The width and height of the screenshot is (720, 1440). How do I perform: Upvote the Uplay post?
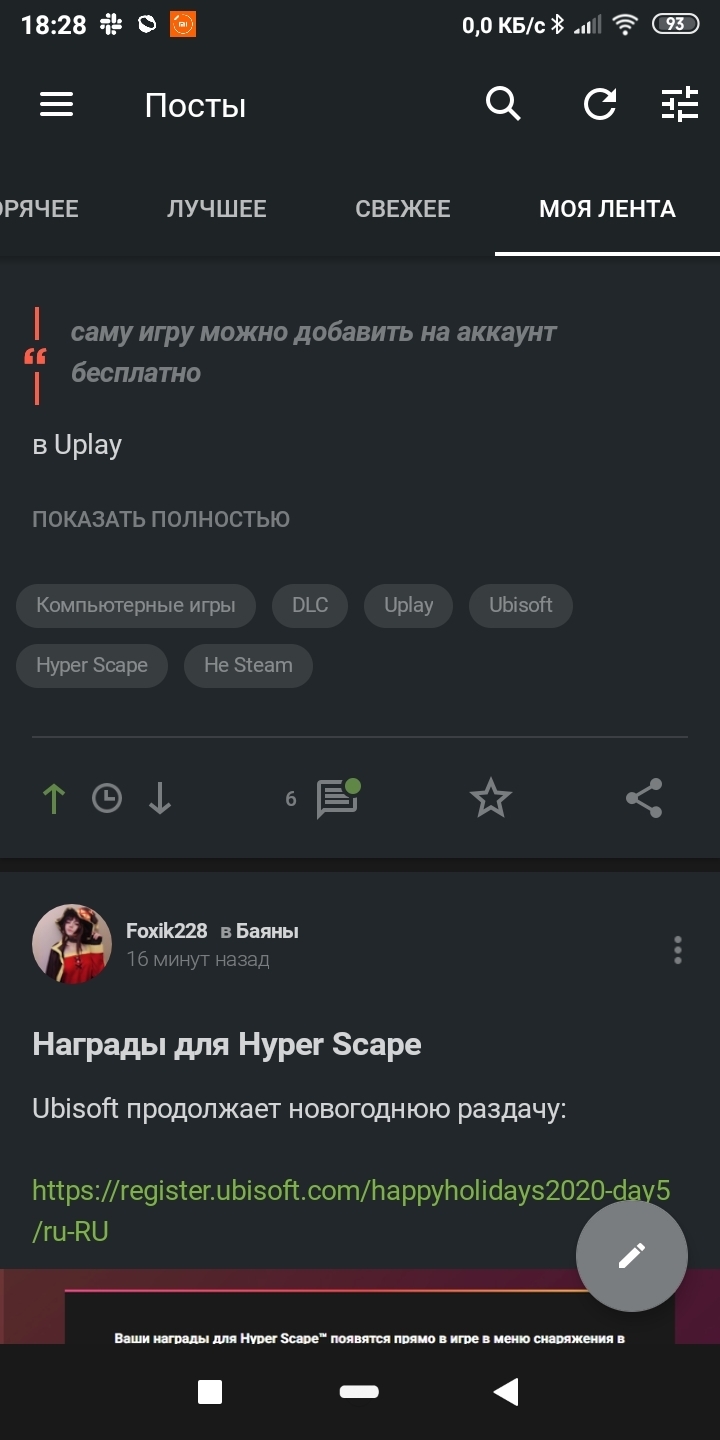[x=54, y=798]
